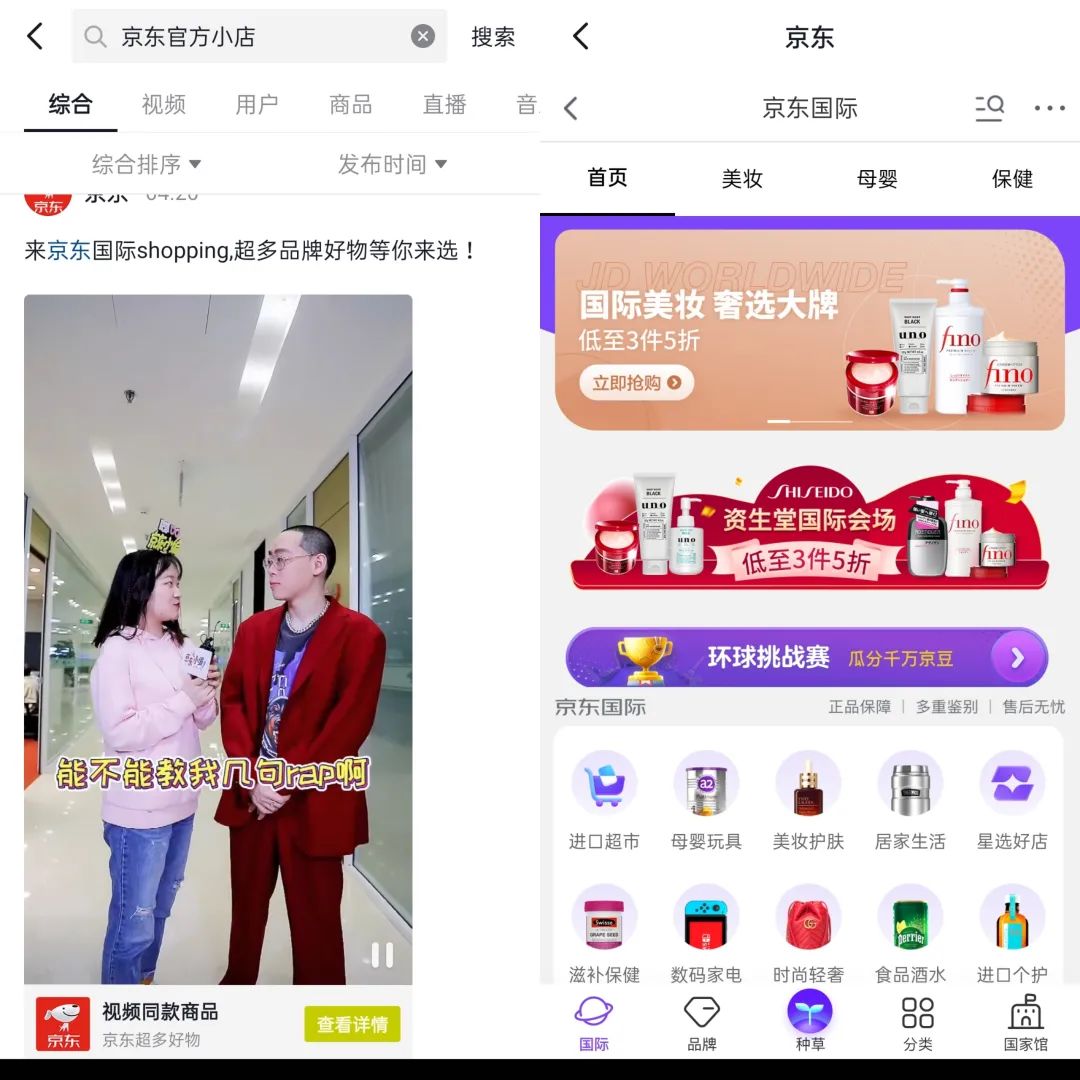1080x1080 pixels.
Task: Switch to the 商品 tab
Action: click(350, 104)
